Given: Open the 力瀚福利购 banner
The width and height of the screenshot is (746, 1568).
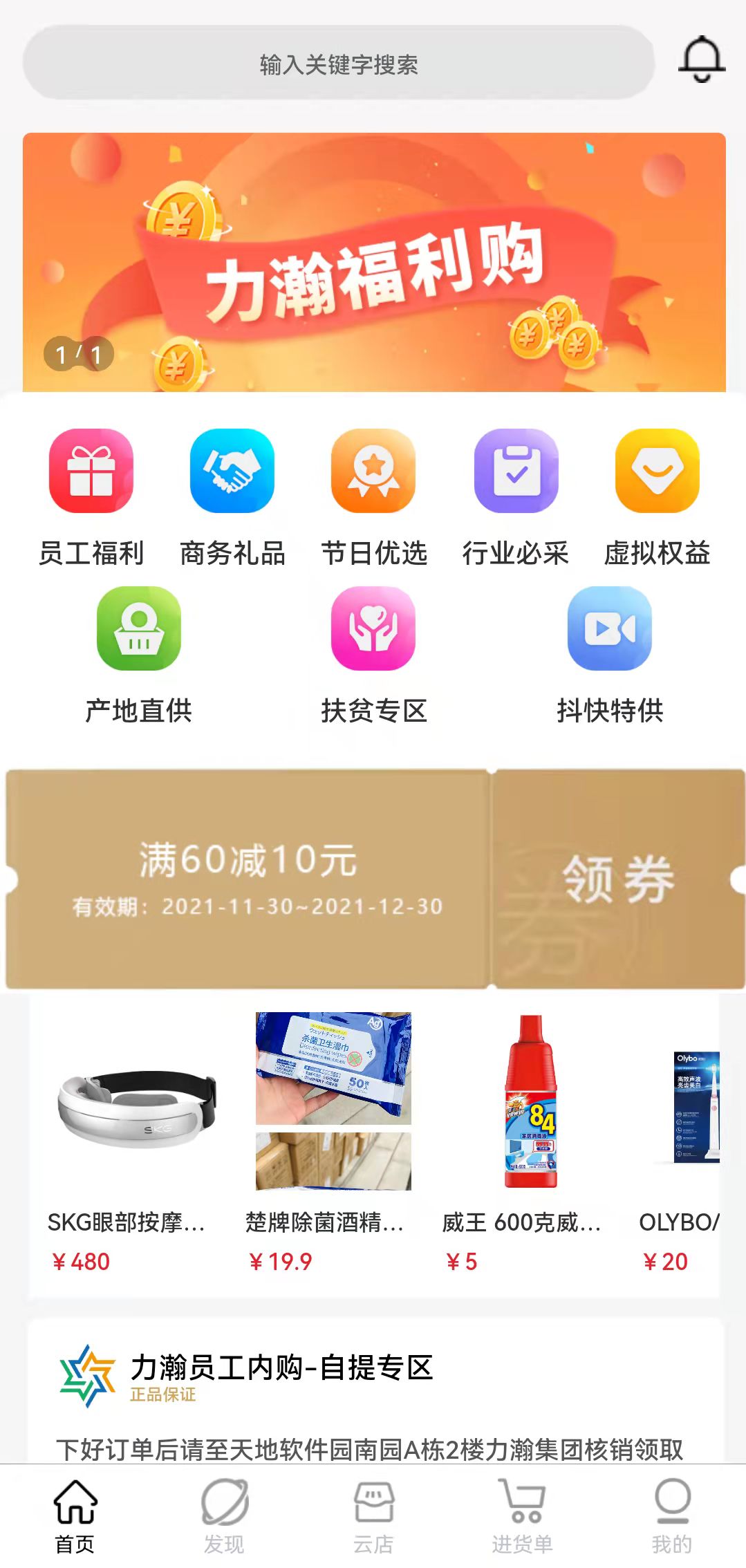Looking at the screenshot, I should tap(373, 263).
